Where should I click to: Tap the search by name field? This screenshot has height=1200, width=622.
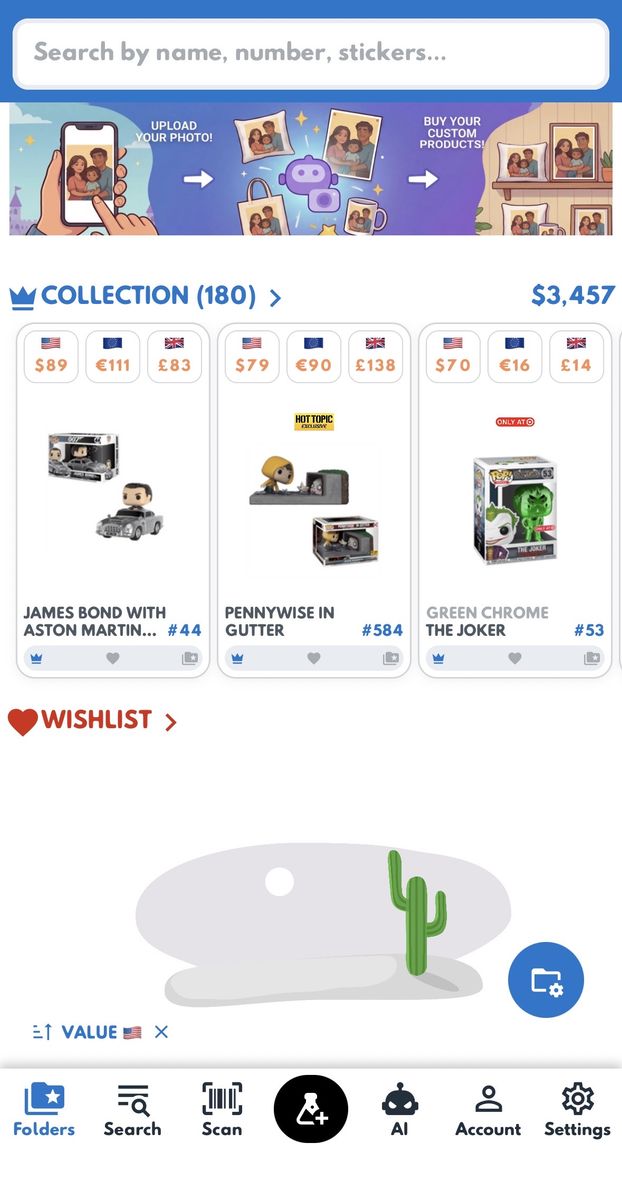coord(310,53)
